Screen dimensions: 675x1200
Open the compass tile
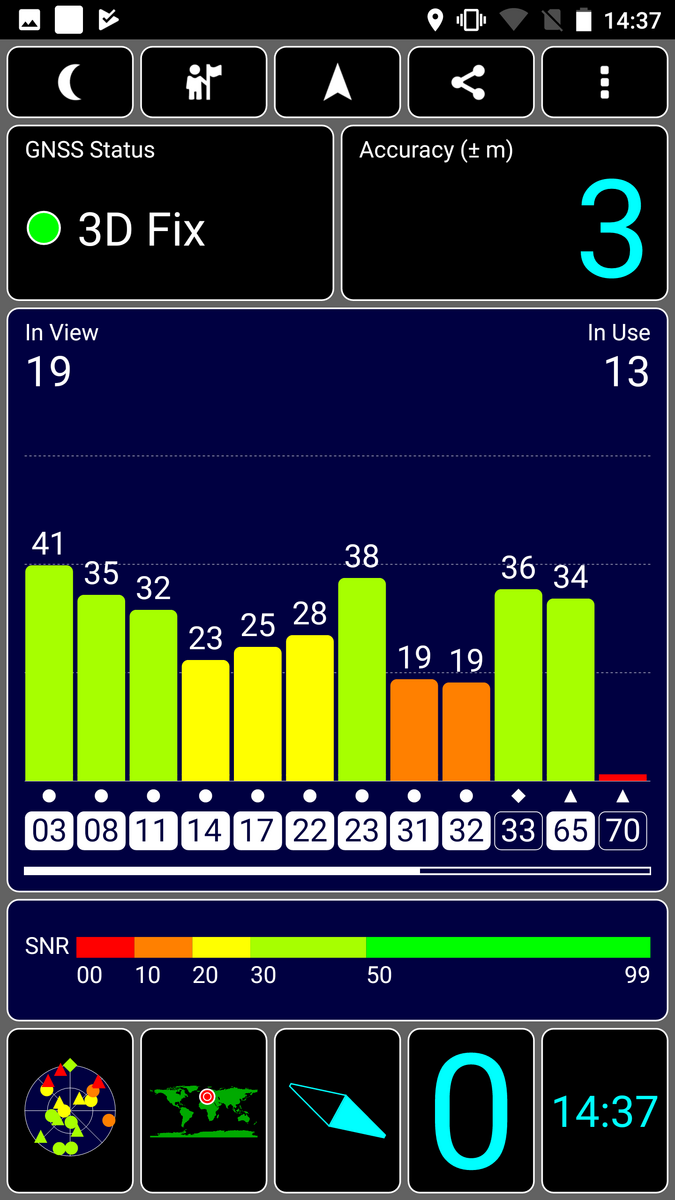pyautogui.click(x=338, y=1111)
